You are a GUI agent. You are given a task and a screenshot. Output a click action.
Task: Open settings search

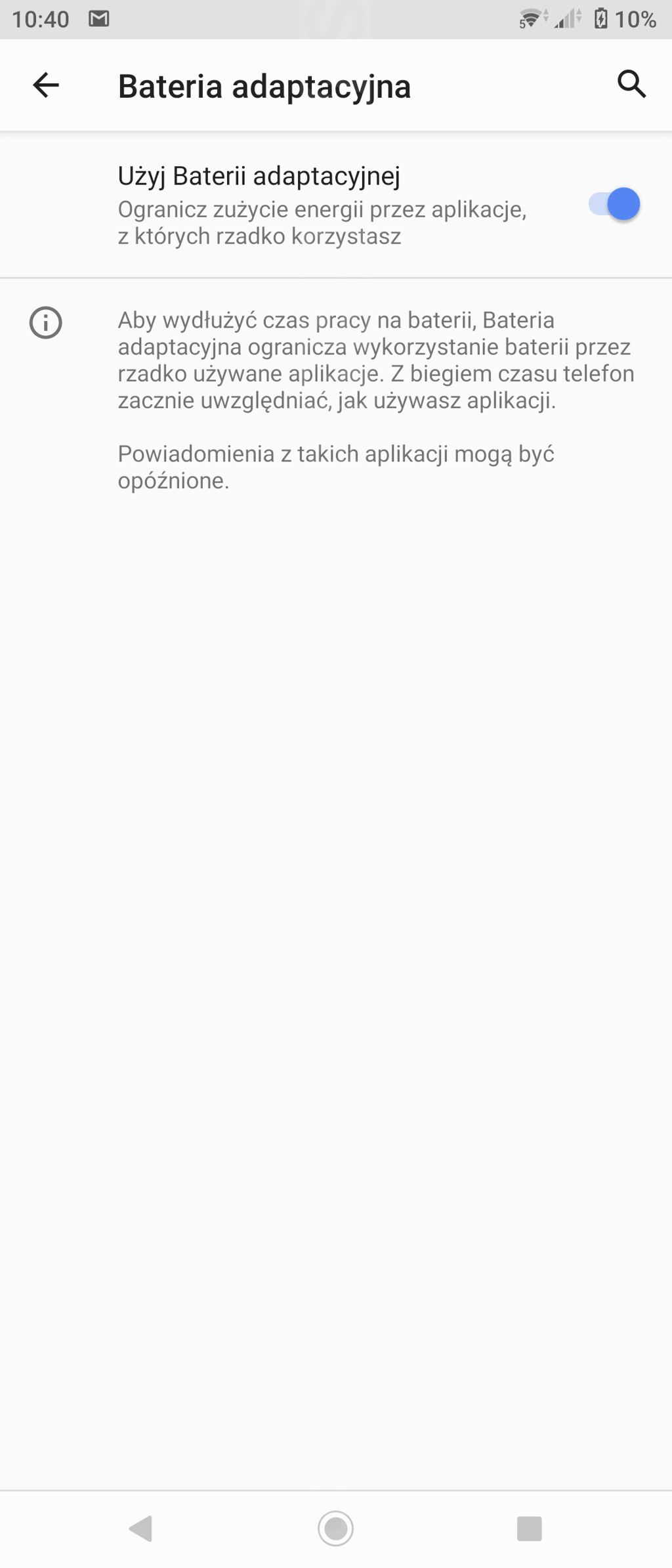631,85
